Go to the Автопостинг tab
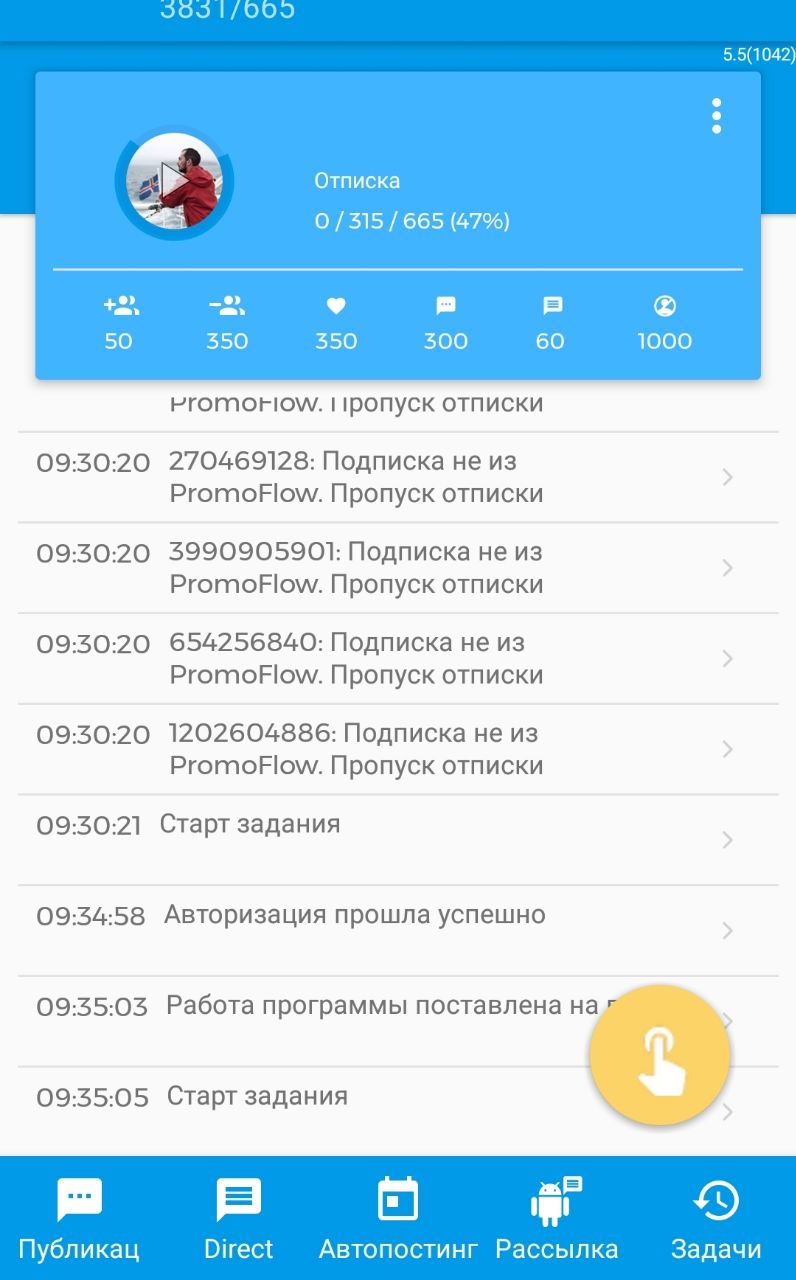Viewport: 796px width, 1280px height. point(398,1218)
